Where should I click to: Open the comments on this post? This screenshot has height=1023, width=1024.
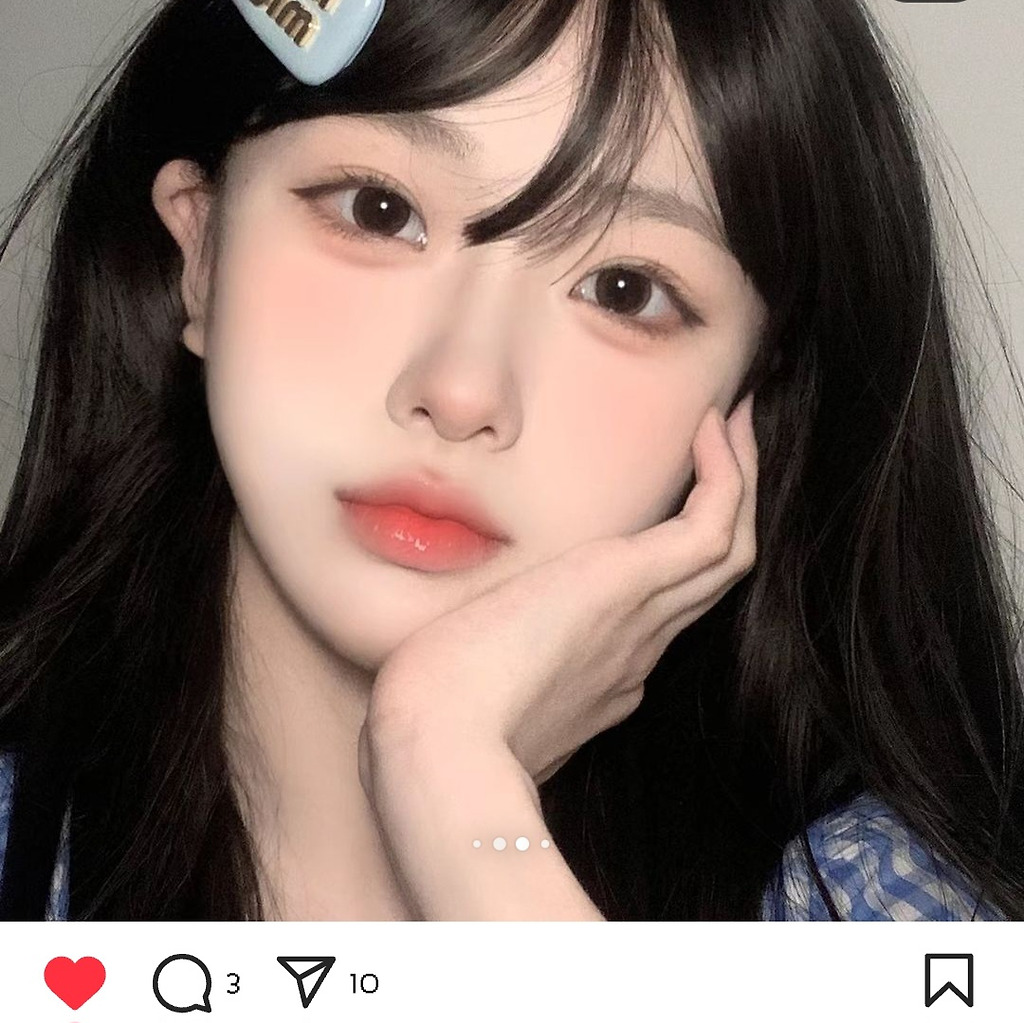pos(182,983)
